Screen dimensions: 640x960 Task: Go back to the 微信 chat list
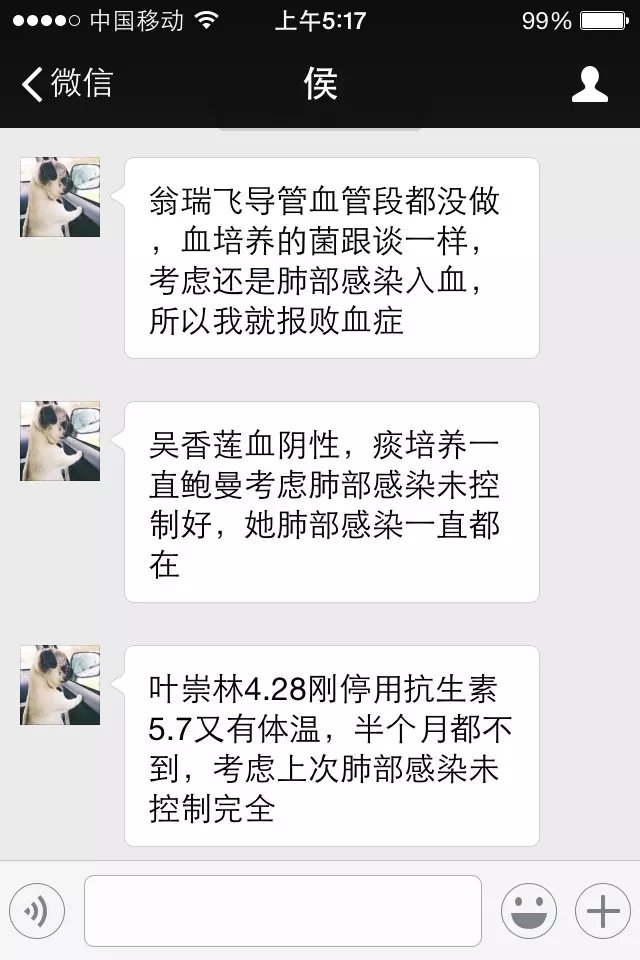pos(68,85)
